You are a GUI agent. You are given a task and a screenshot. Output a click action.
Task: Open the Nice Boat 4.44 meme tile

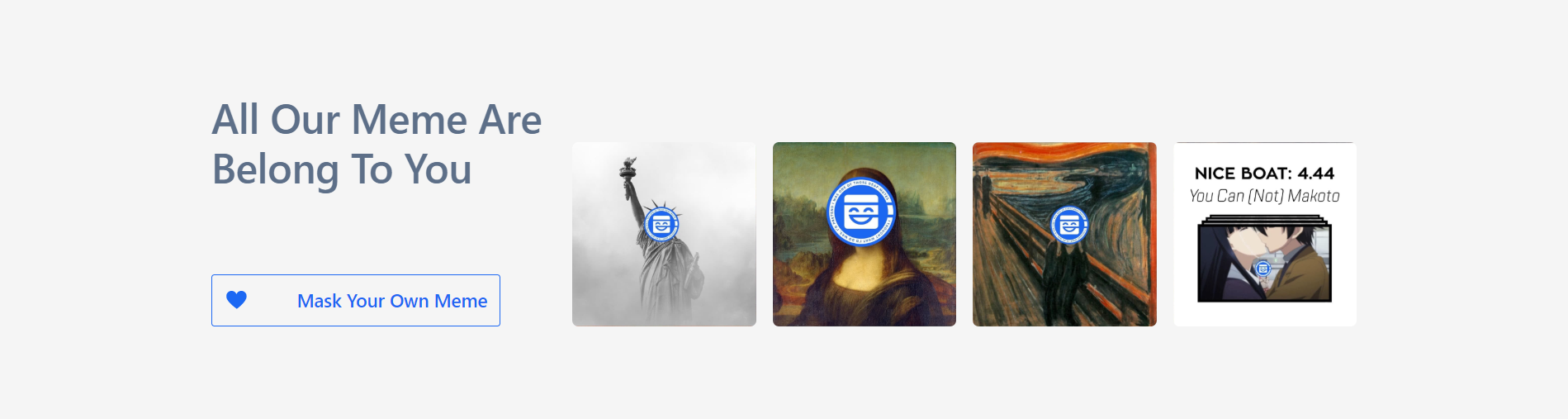tap(1264, 235)
